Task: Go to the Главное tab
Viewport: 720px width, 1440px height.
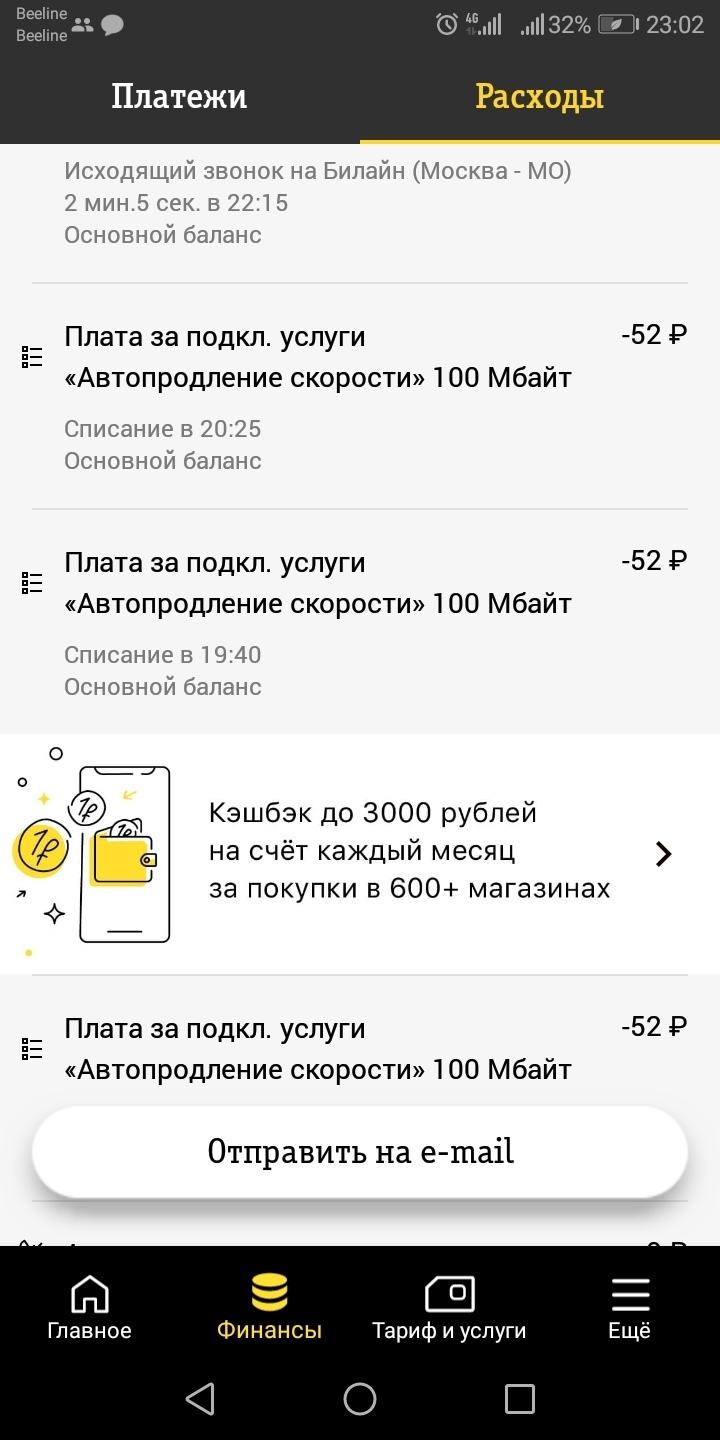Action: coord(90,1307)
